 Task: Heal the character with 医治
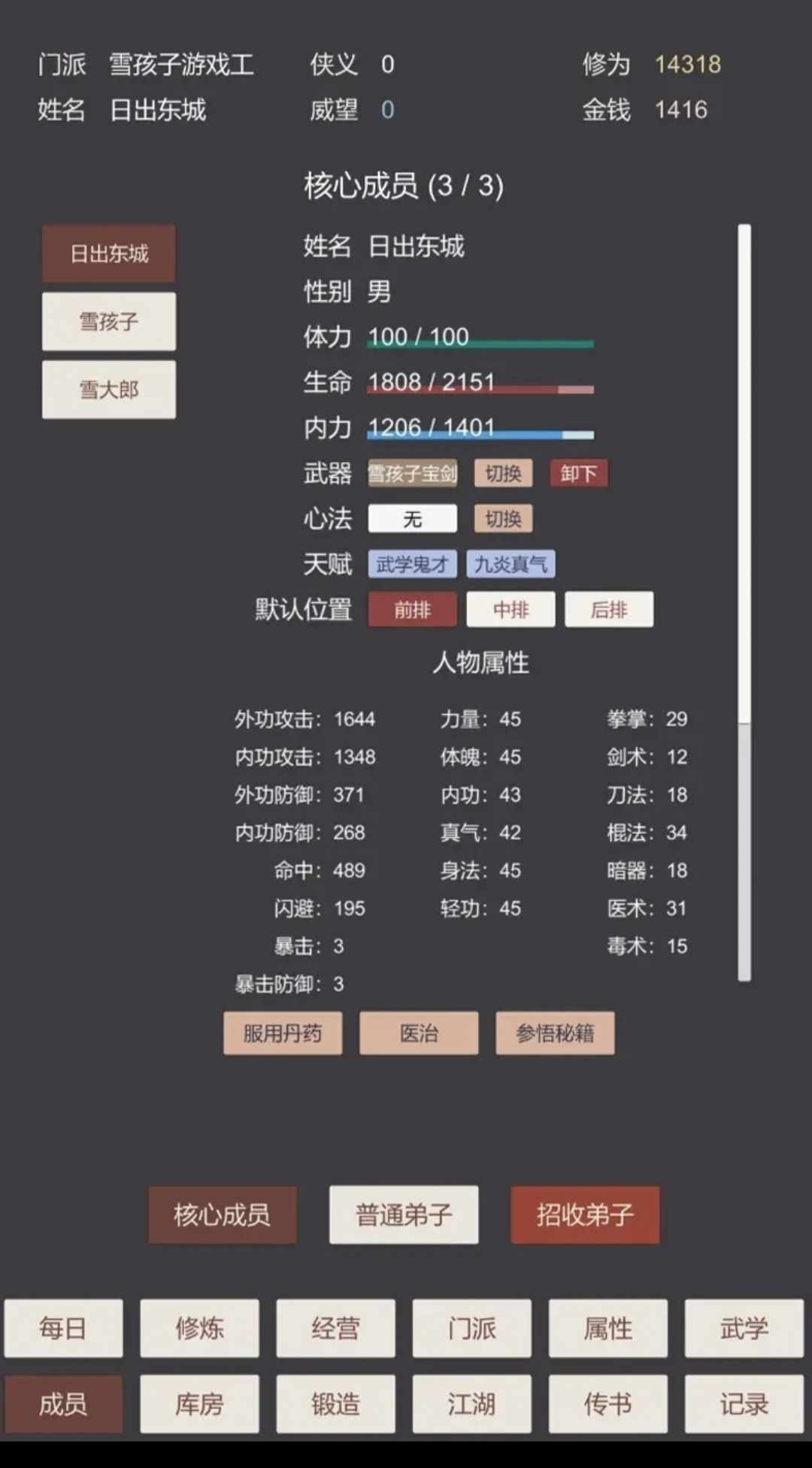point(419,1033)
